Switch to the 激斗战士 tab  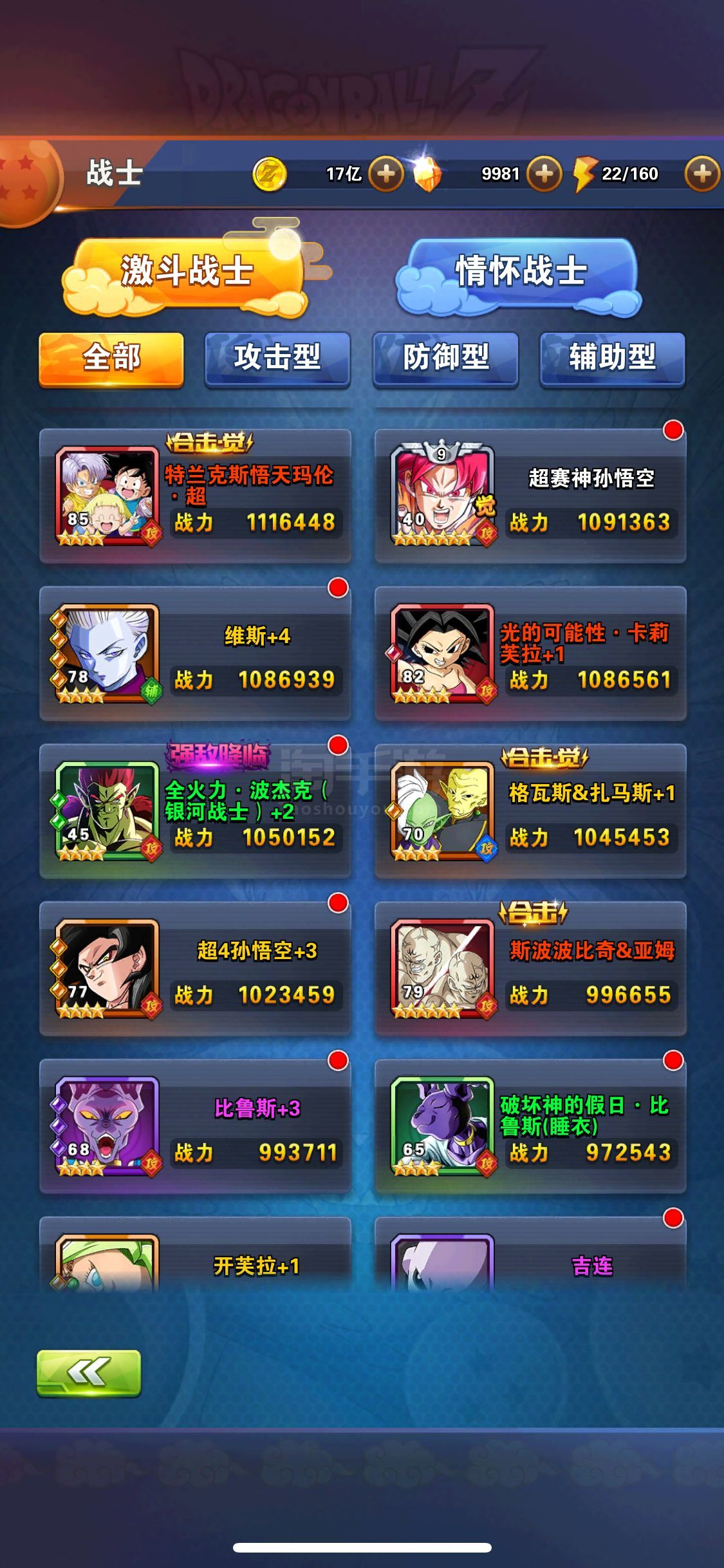click(x=187, y=270)
